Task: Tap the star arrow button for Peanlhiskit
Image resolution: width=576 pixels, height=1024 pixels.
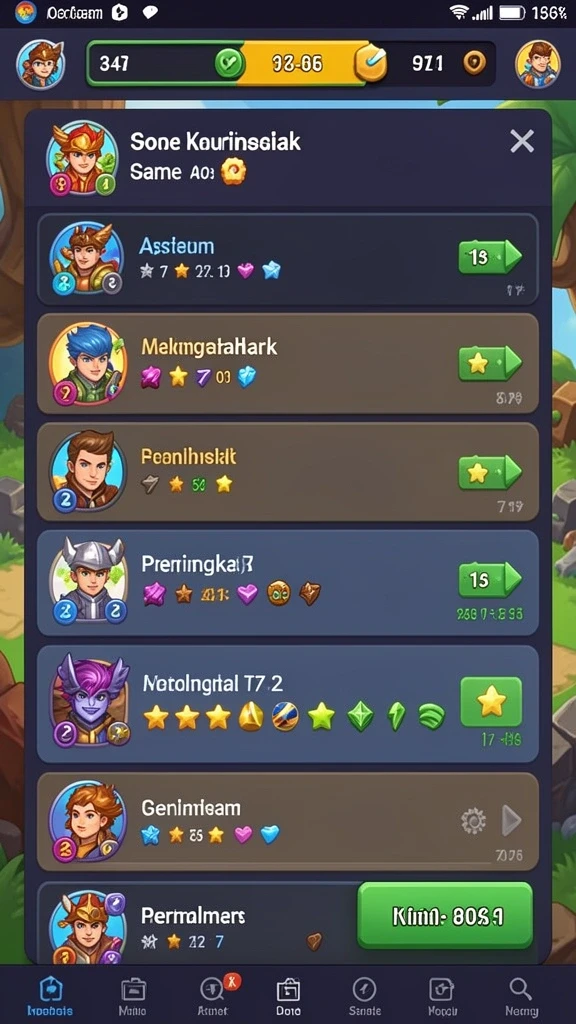Action: coord(490,472)
